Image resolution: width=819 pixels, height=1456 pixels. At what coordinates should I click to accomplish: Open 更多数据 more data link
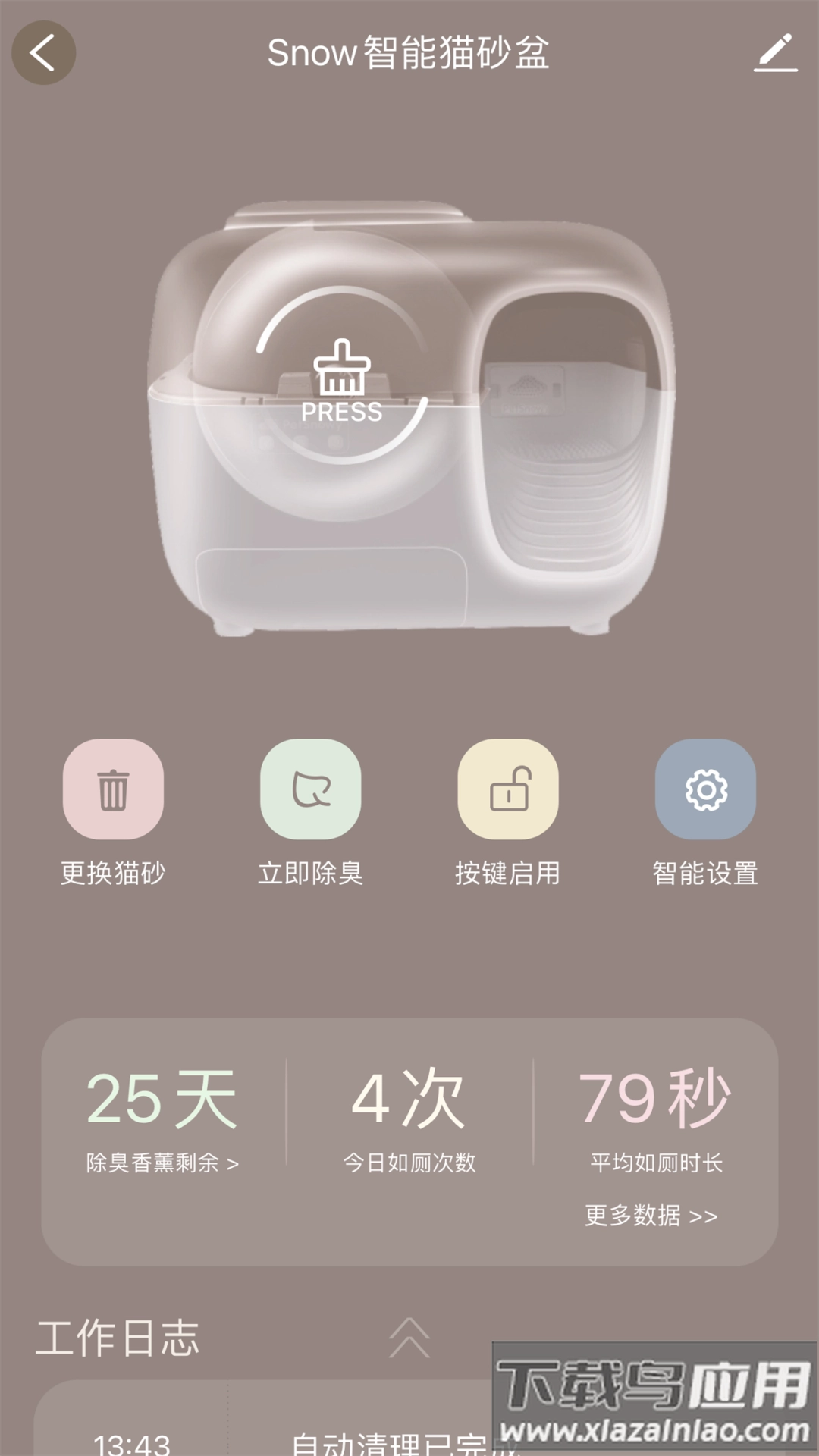point(651,1216)
